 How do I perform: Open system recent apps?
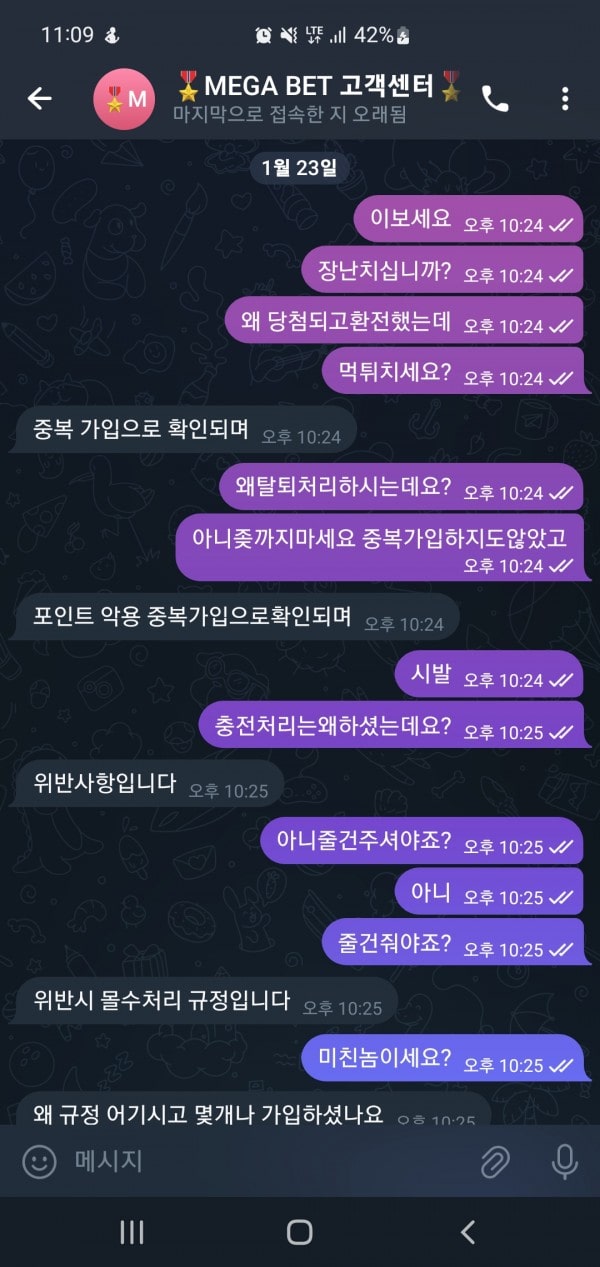pyautogui.click(x=132, y=1232)
